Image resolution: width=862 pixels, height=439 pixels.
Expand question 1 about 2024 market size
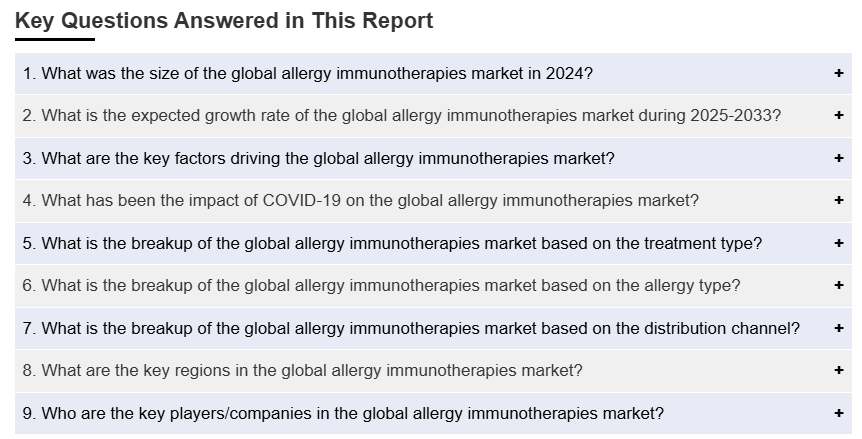838,73
